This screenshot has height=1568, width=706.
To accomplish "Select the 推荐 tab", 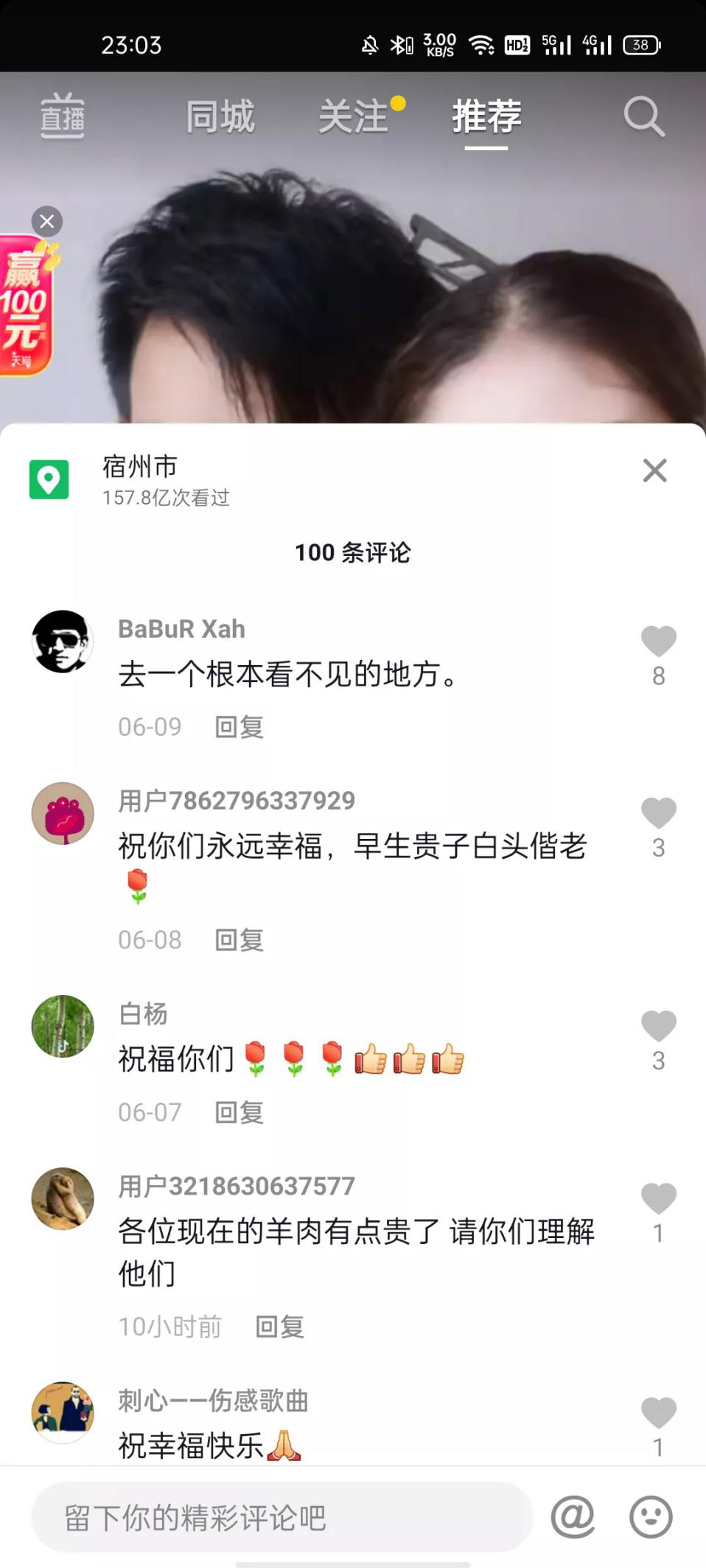I will [486, 116].
